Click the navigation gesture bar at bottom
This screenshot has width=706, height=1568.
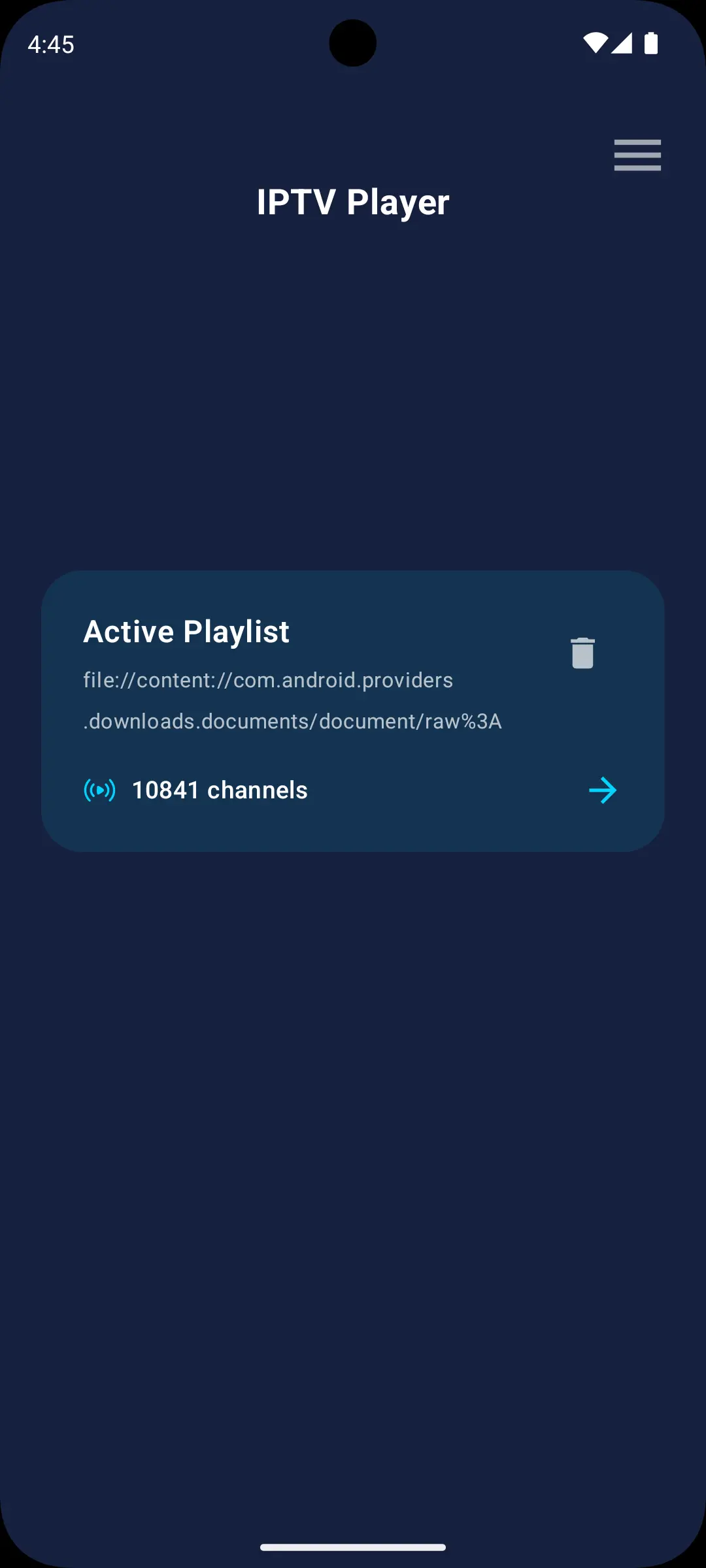click(353, 1548)
